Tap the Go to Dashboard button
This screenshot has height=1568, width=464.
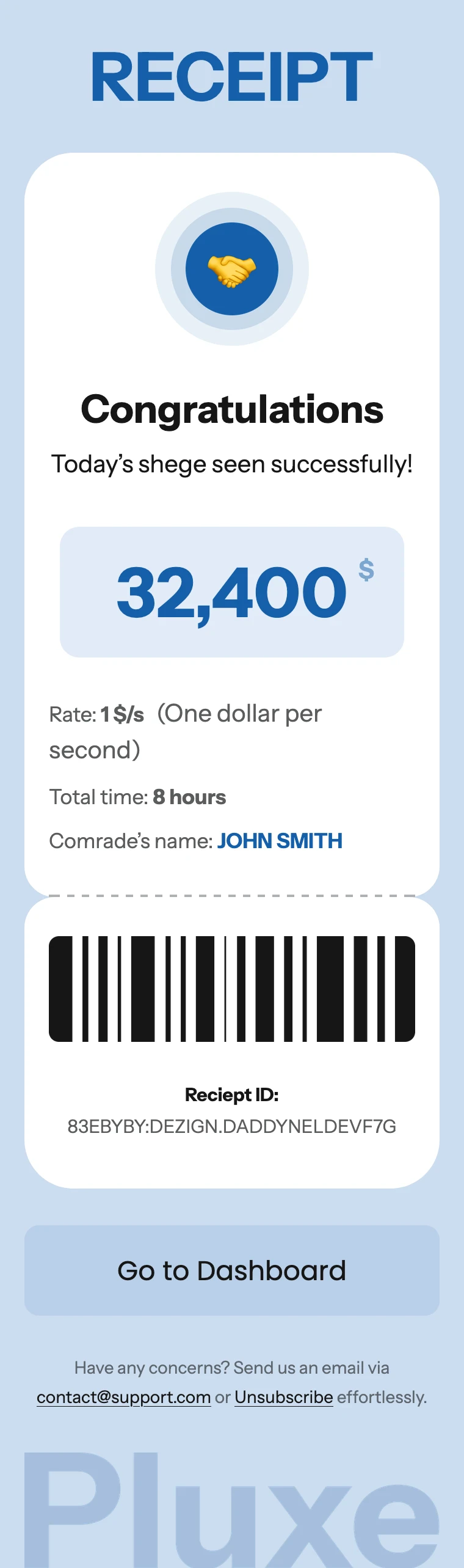coord(232,1270)
